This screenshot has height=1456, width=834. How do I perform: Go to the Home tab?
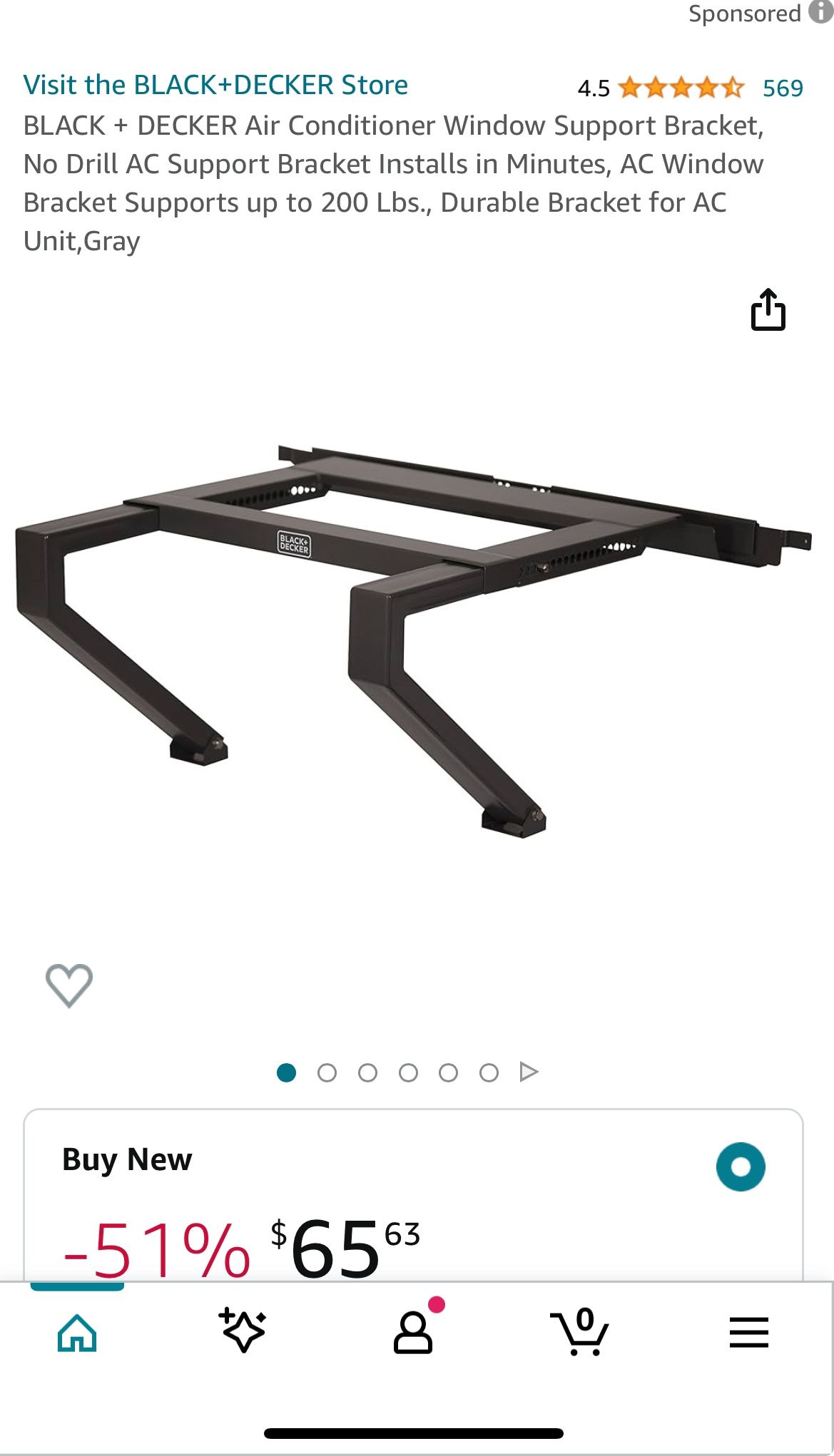point(77,1332)
